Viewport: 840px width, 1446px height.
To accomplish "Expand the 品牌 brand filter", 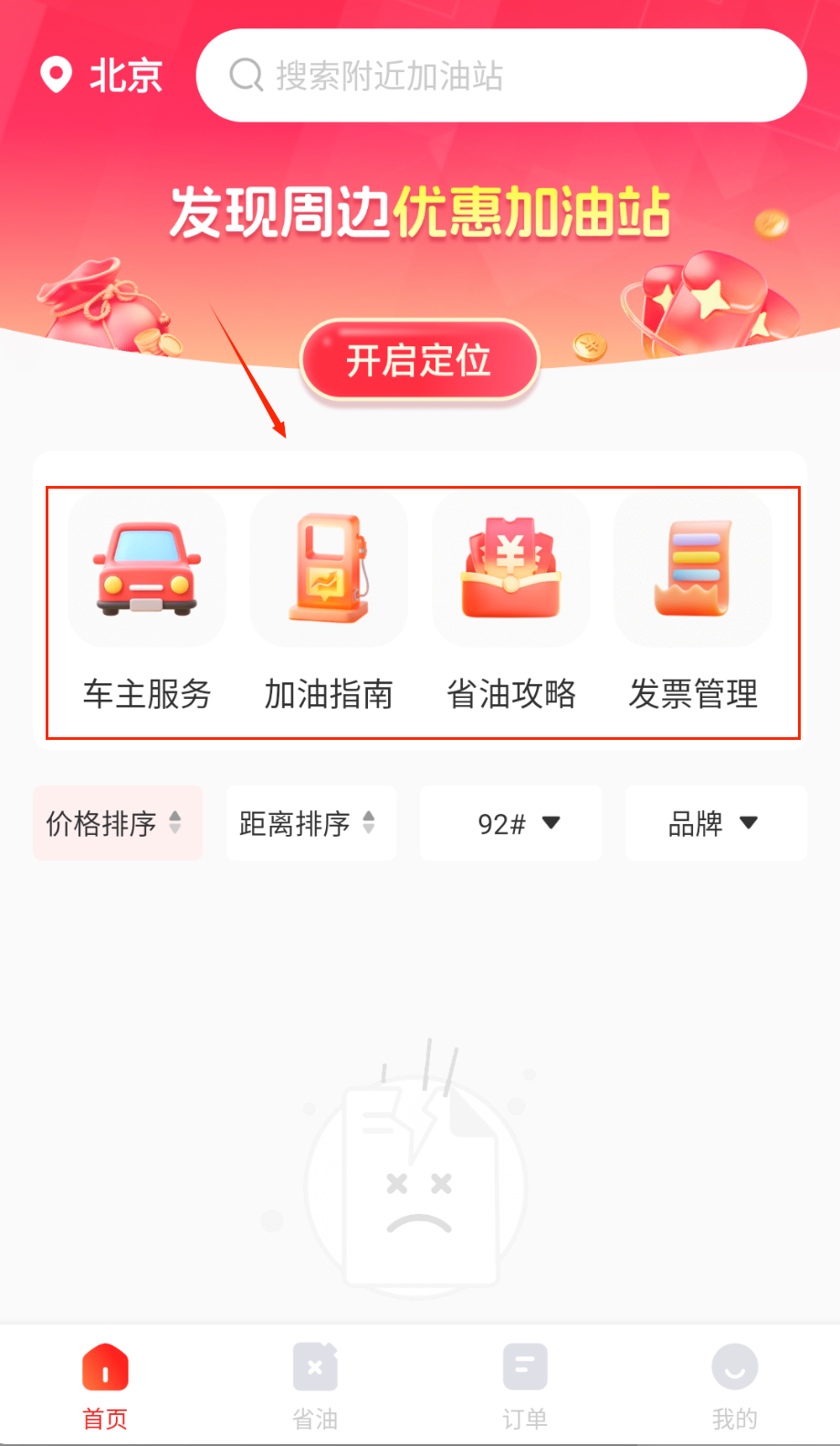I will [x=715, y=823].
